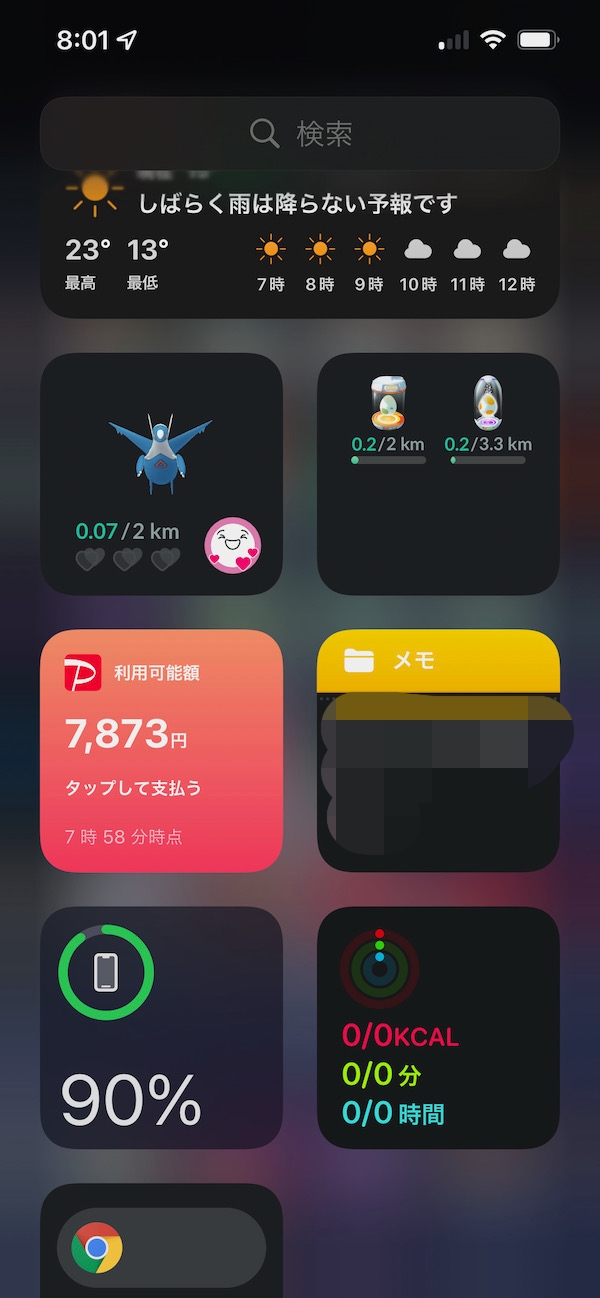Open the 90% battery widget
Screen dimensions: 600x1298
(x=161, y=1028)
